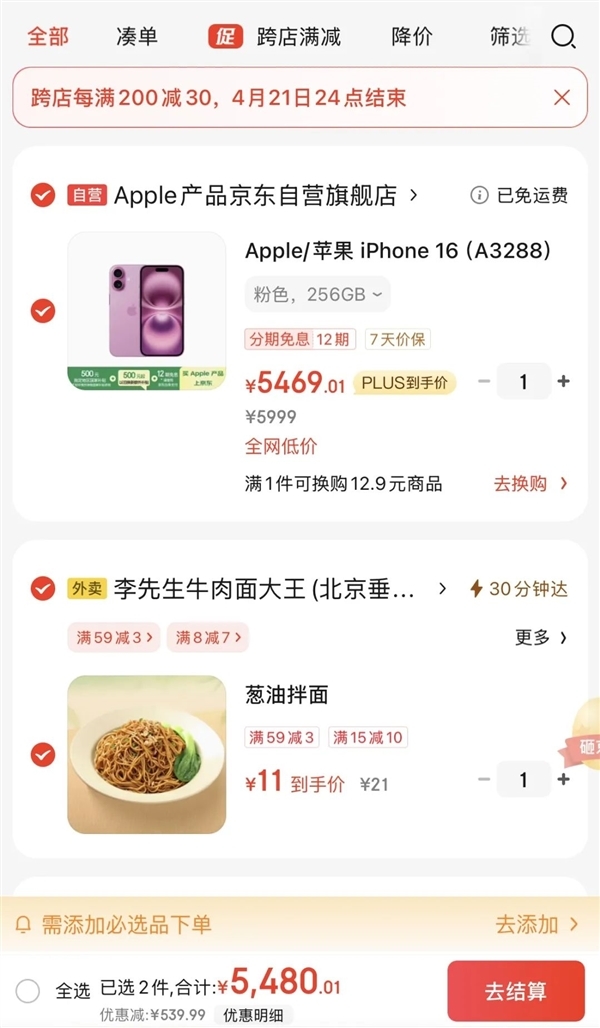The height and width of the screenshot is (1028, 600).
Task: Toggle the 全选 select-all checkbox
Action: pos(28,991)
